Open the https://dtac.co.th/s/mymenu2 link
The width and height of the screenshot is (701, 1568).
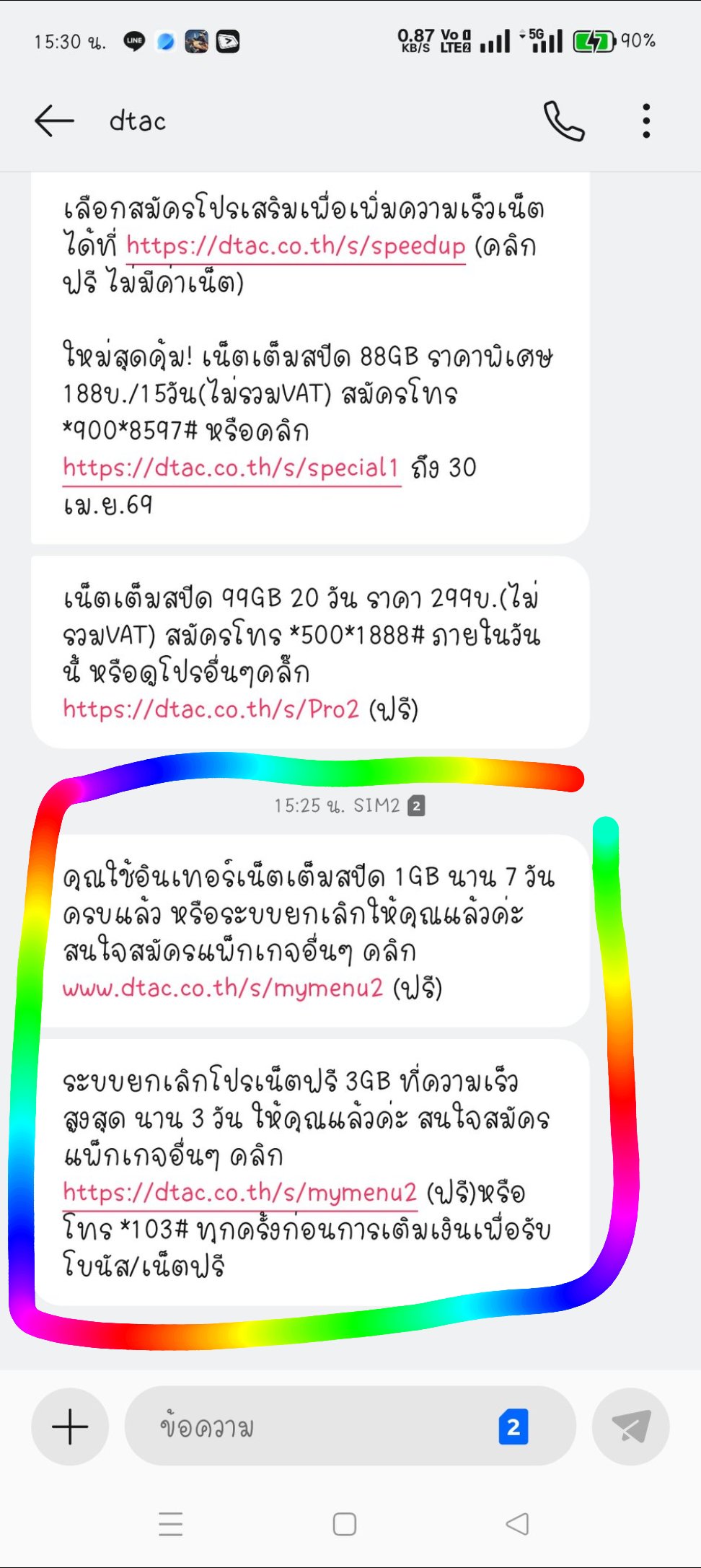point(239,1192)
